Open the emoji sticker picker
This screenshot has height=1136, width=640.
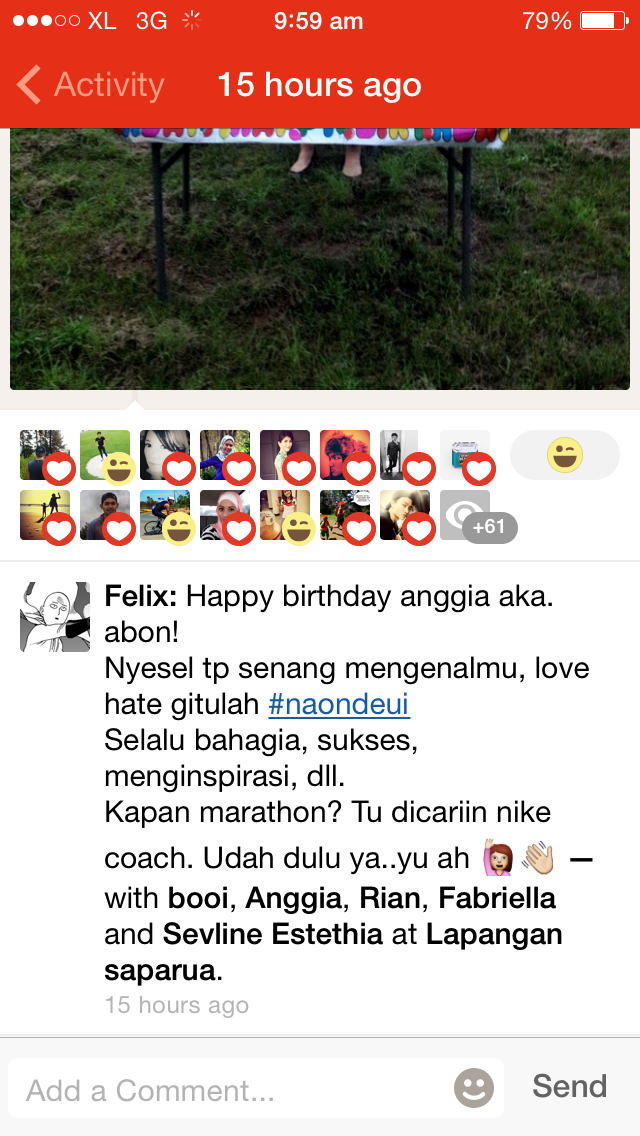point(474,1088)
